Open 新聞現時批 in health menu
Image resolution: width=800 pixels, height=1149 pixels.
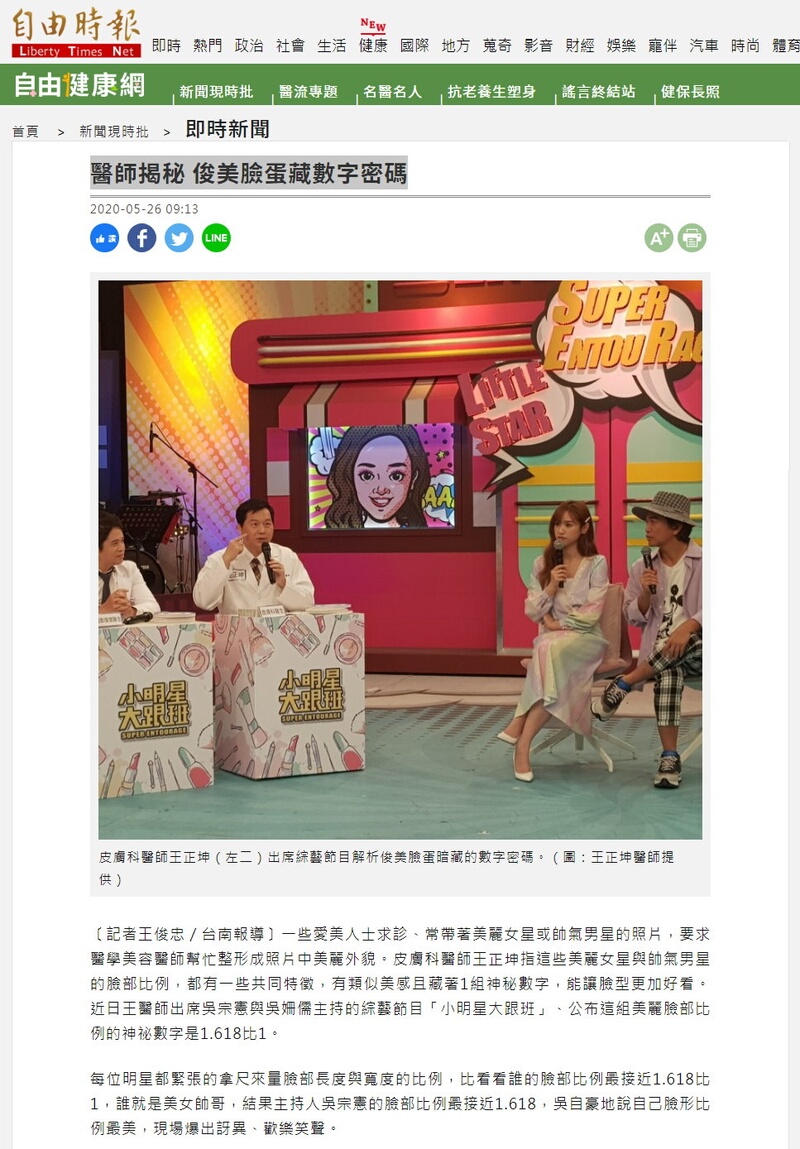coord(216,91)
